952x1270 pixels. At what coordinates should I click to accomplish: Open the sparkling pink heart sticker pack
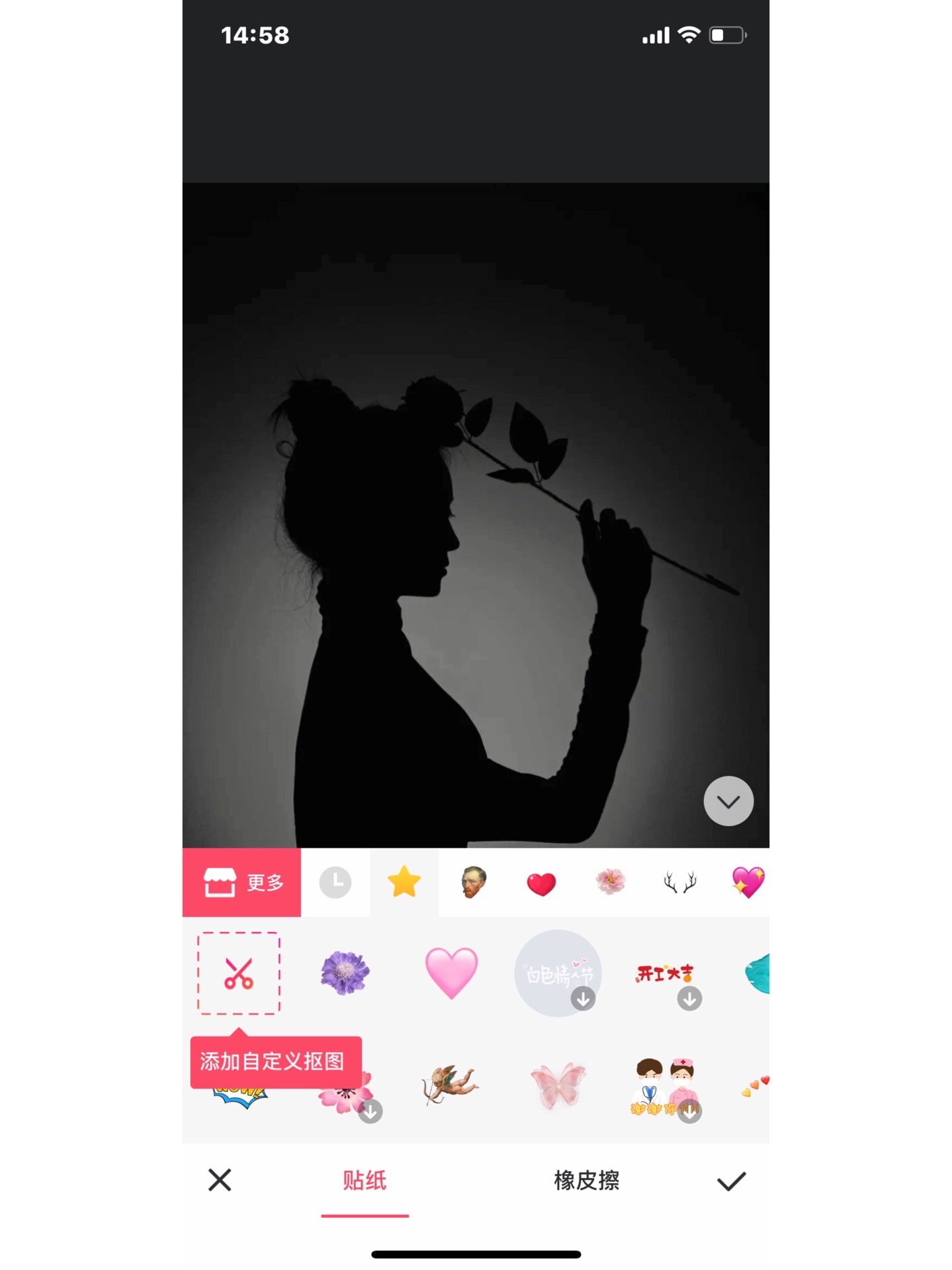tap(748, 882)
